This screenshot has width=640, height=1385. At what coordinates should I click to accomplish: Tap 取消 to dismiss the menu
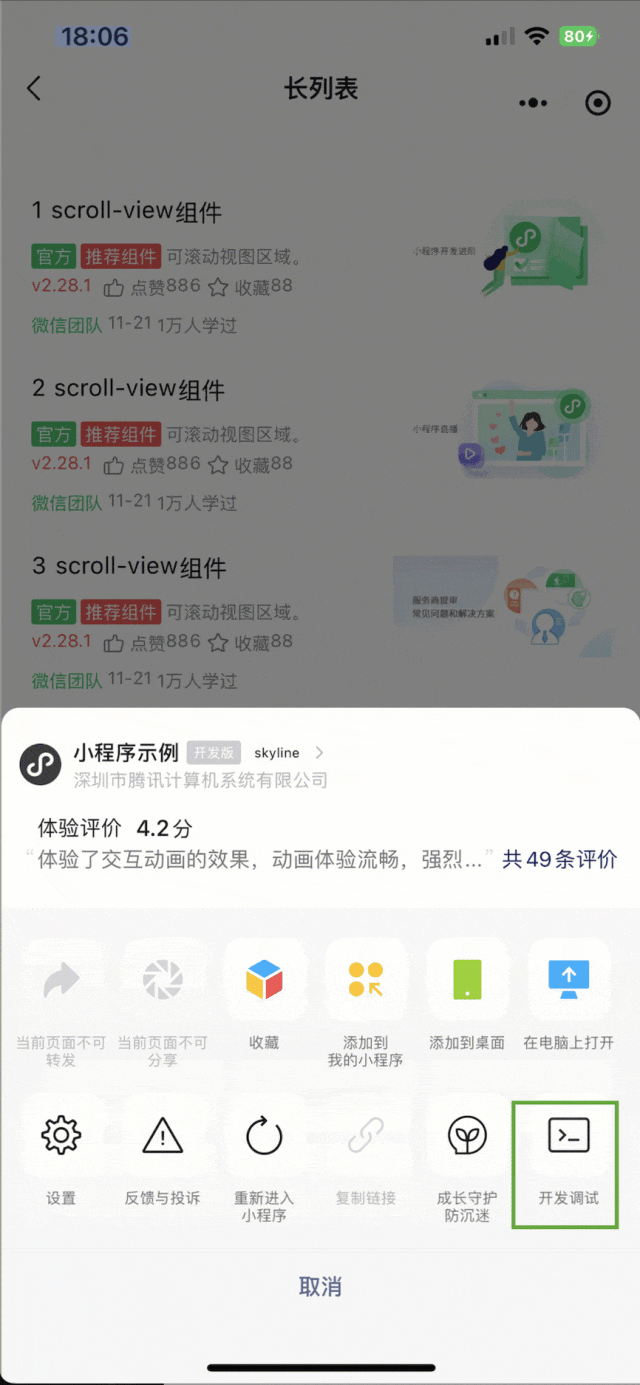pyautogui.click(x=320, y=1286)
